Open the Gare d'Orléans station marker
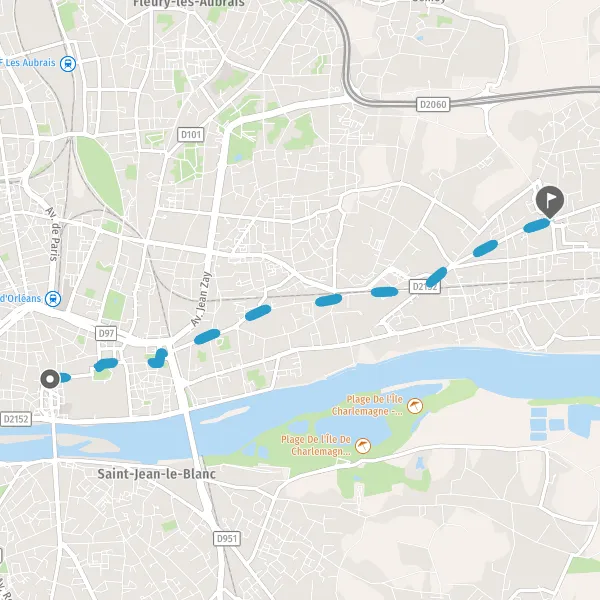The width and height of the screenshot is (600, 600). [53, 299]
